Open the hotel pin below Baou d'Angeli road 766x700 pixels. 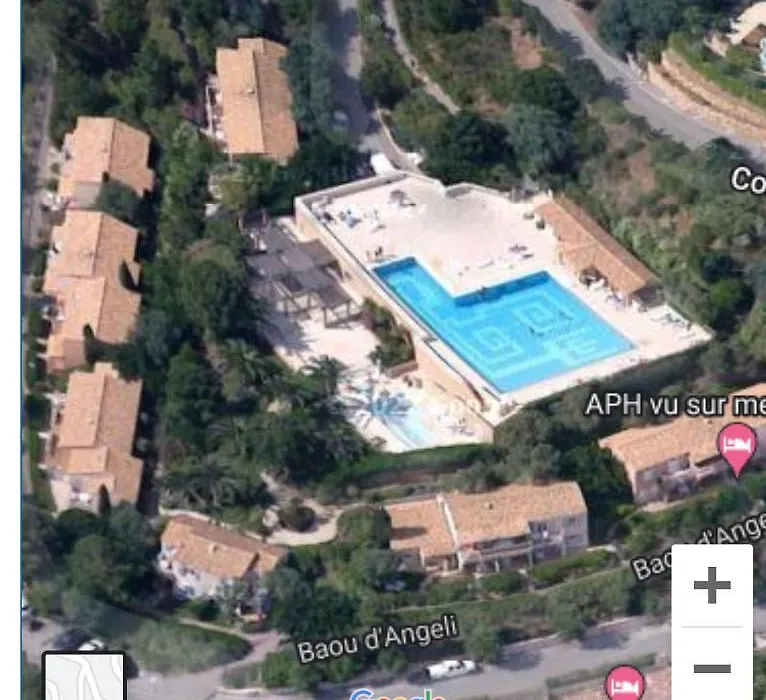(624, 684)
